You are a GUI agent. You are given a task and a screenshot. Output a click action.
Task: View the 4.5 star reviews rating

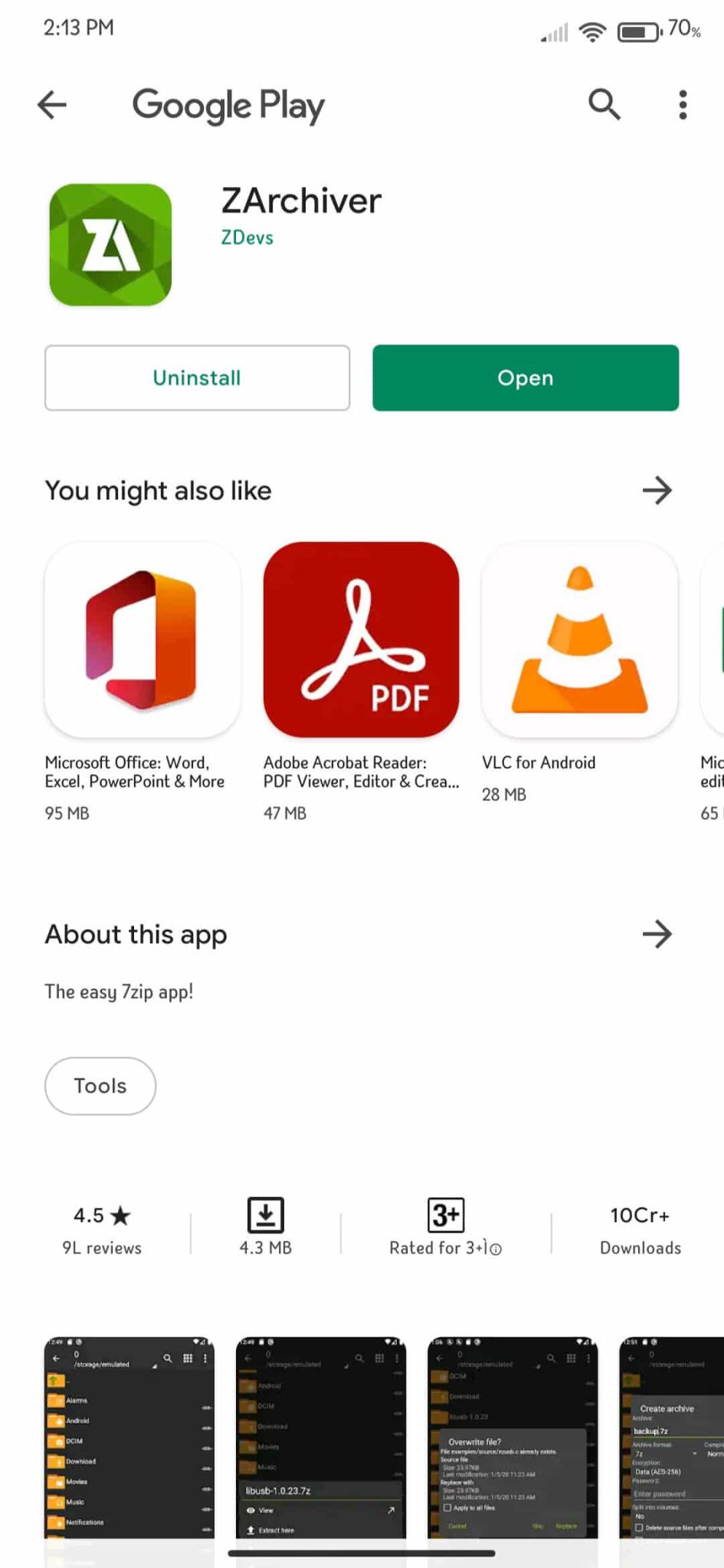click(102, 1229)
